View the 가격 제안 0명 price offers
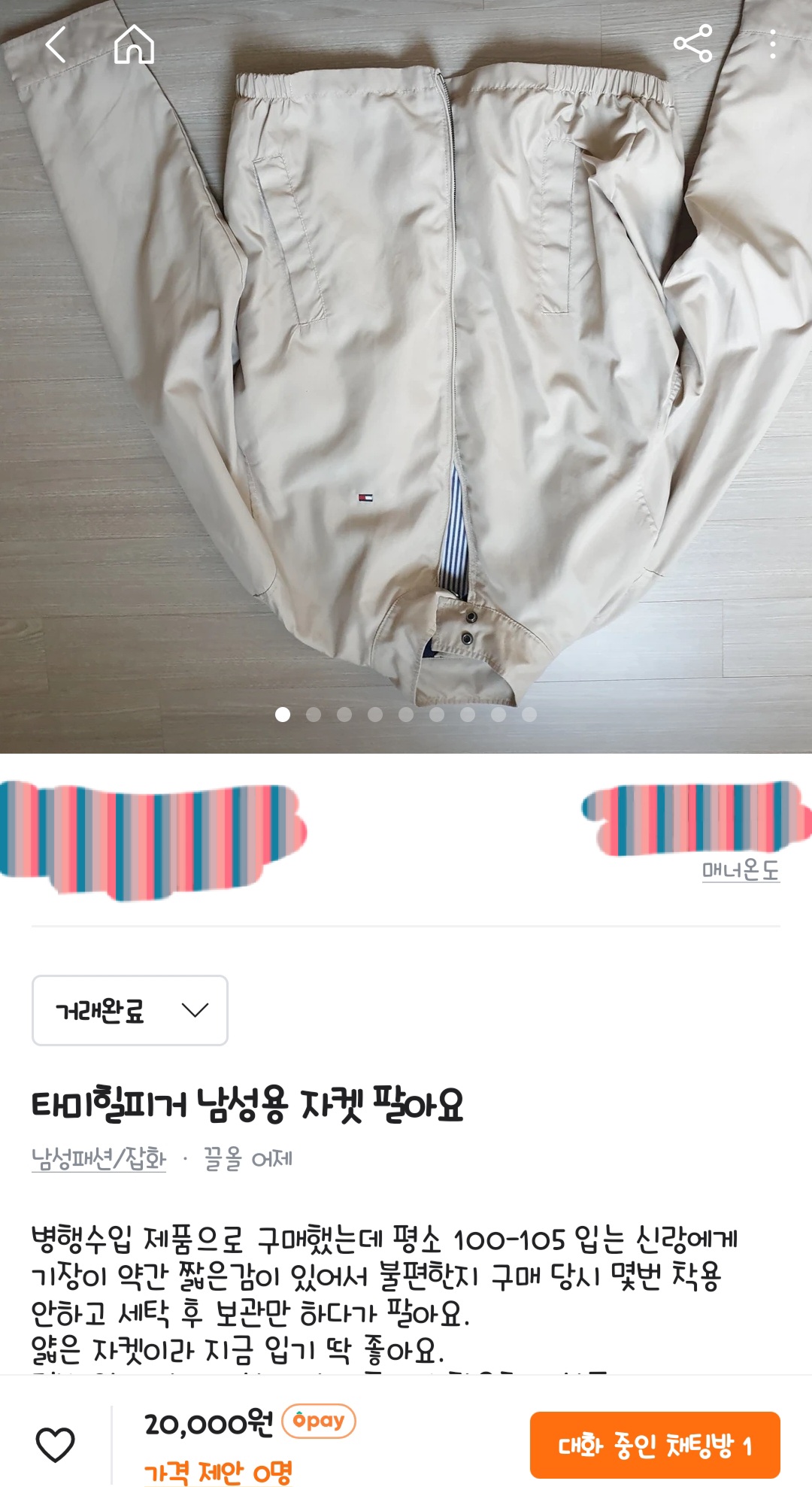Image resolution: width=812 pixels, height=1487 pixels. (218, 1471)
